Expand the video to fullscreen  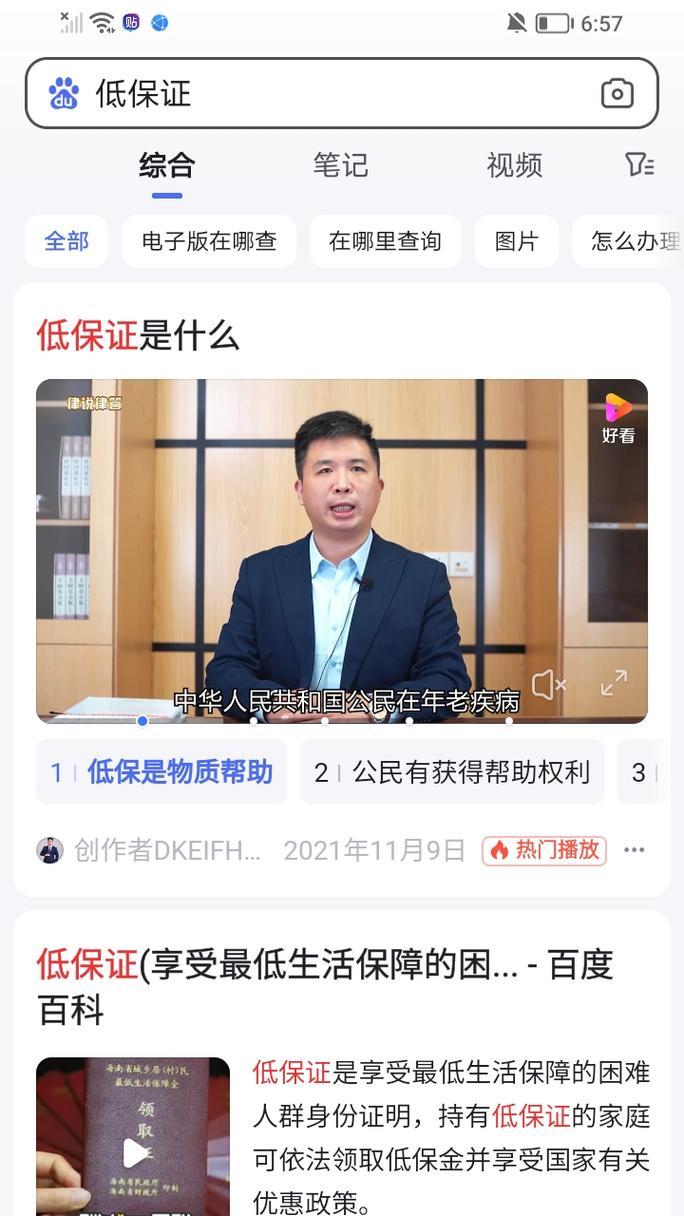pos(613,684)
